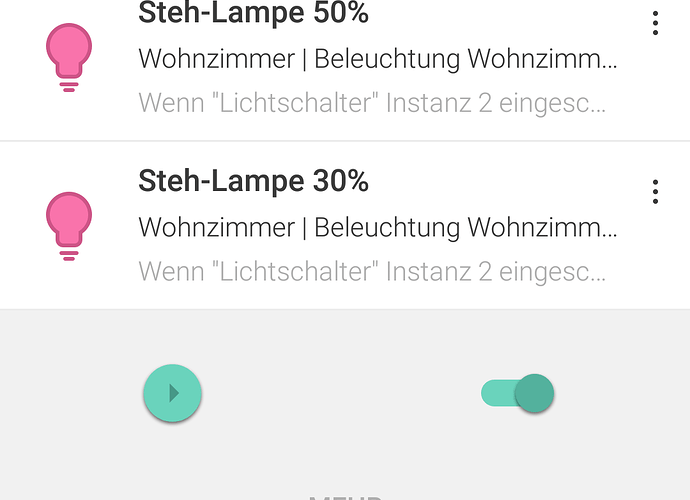
Task: Open the Steh-Lampe 30% rule
Action: click(x=376, y=227)
